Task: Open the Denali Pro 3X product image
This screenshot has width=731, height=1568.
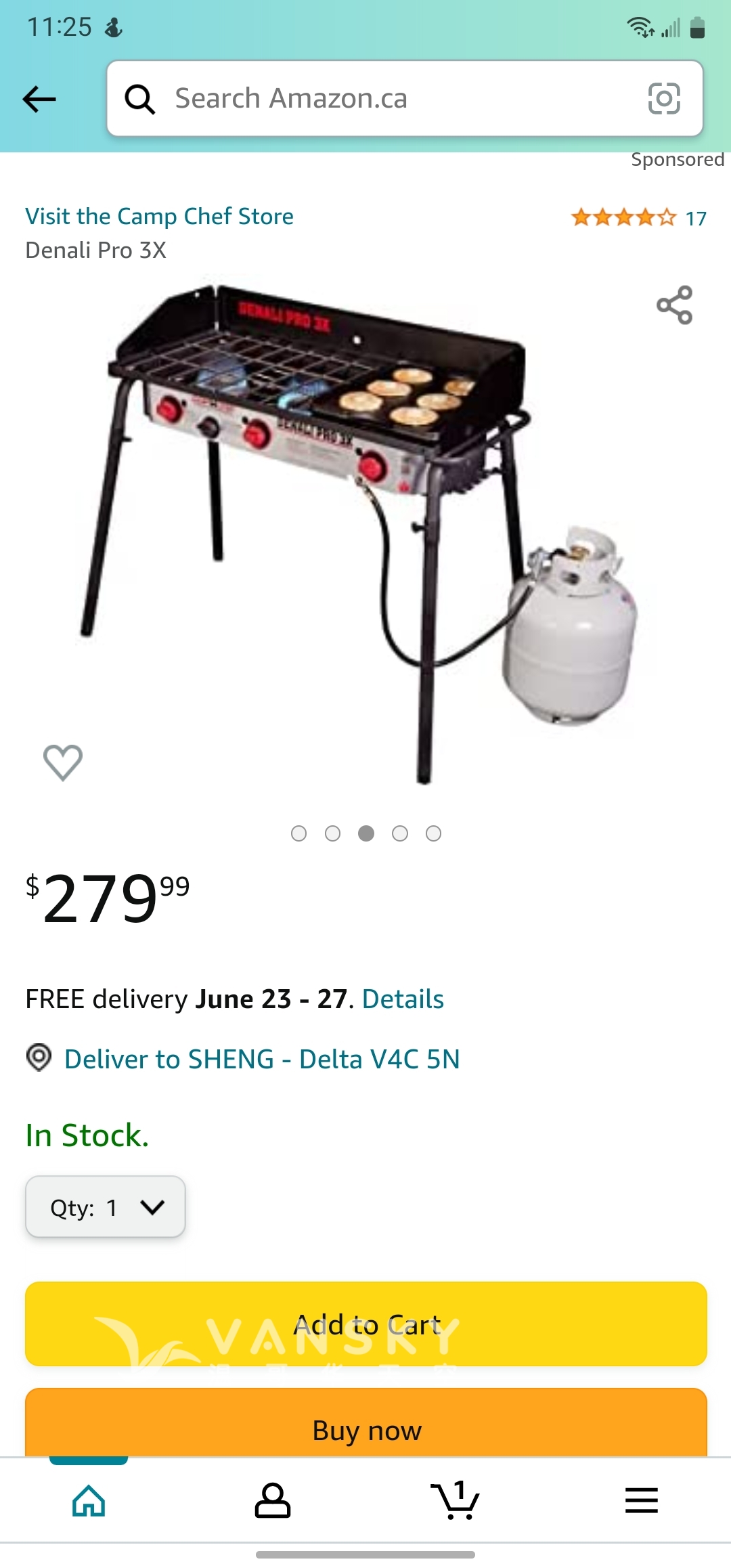Action: [x=365, y=535]
